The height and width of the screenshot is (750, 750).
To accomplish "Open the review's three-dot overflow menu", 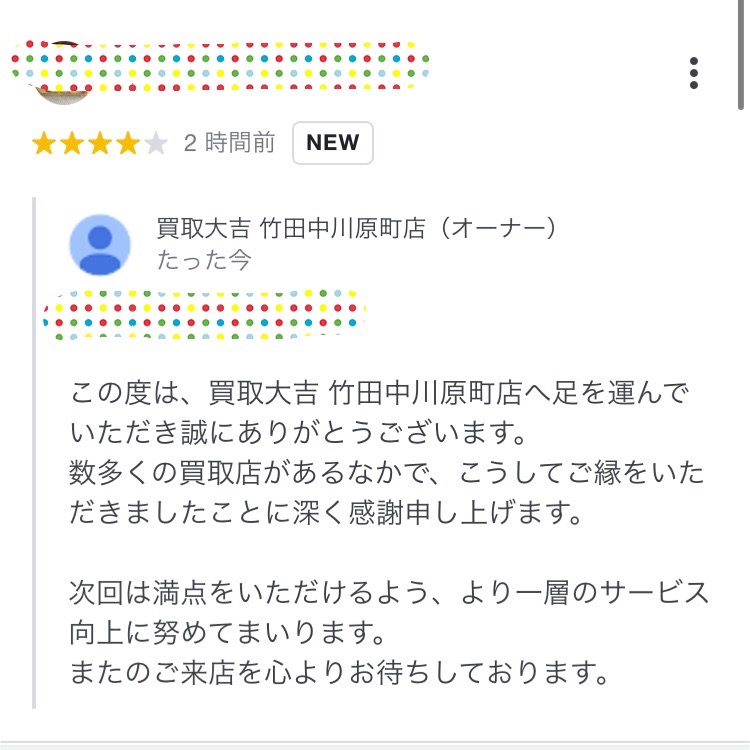I will tap(693, 73).
